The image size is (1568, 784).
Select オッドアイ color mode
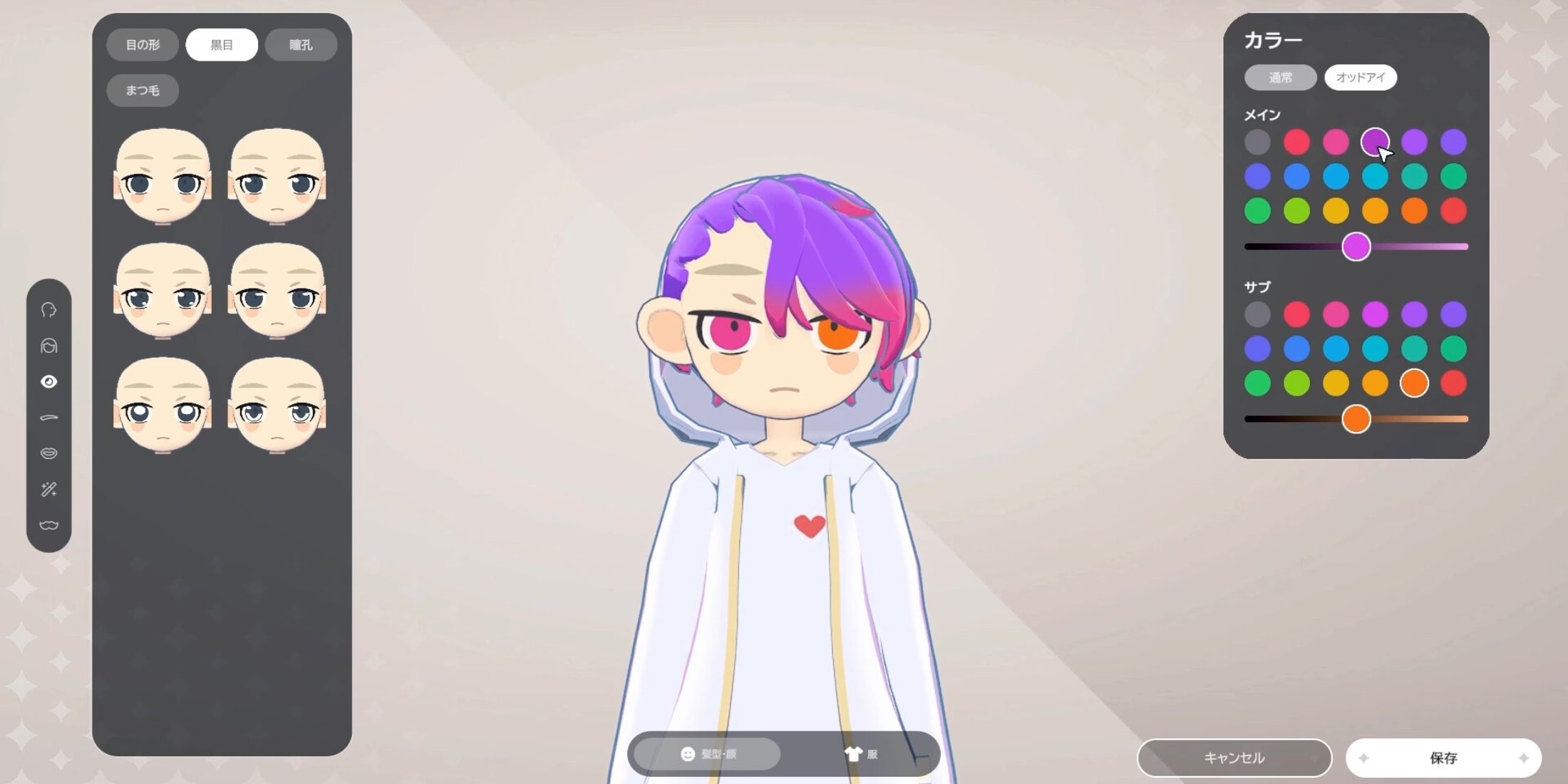pyautogui.click(x=1360, y=78)
